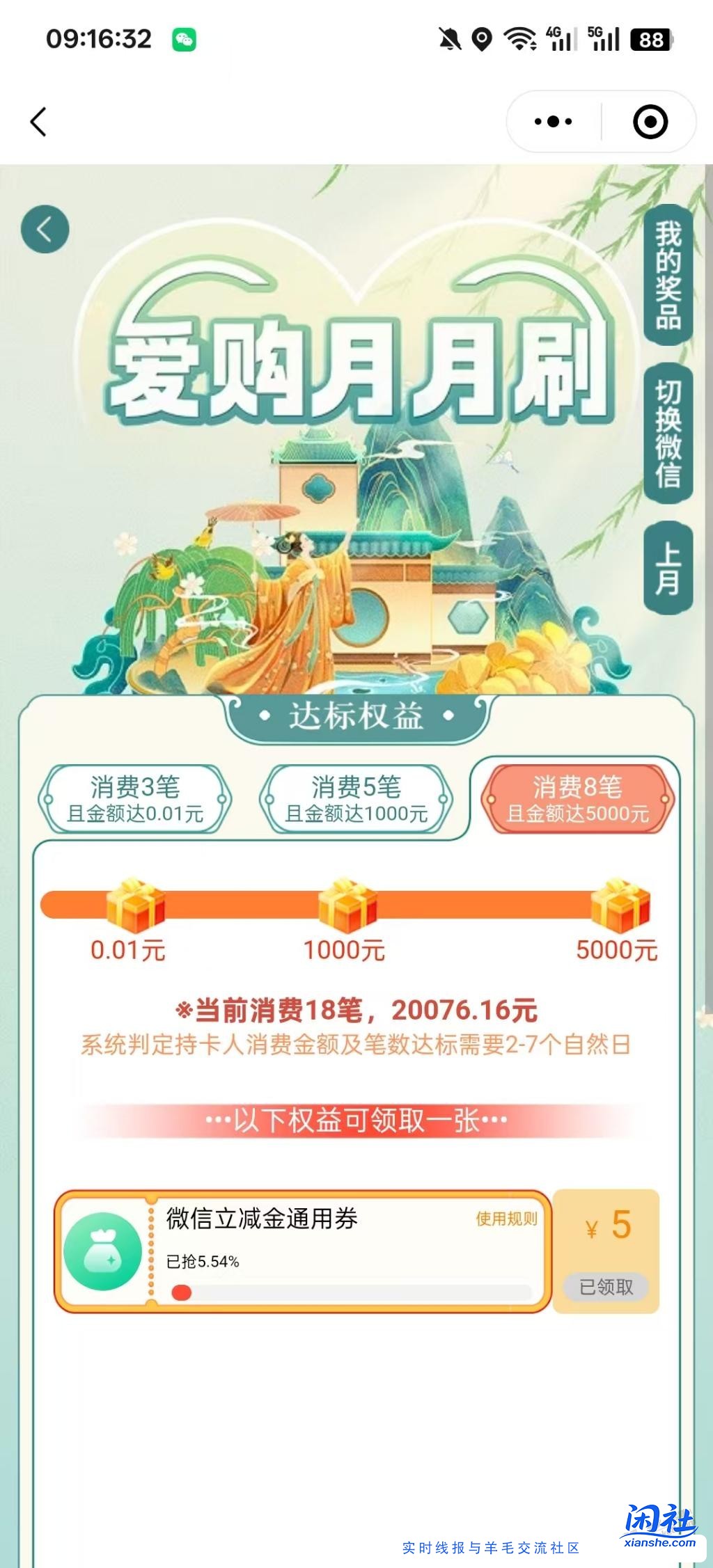Tap the top-left back arrow
The image size is (713, 1568).
point(38,122)
